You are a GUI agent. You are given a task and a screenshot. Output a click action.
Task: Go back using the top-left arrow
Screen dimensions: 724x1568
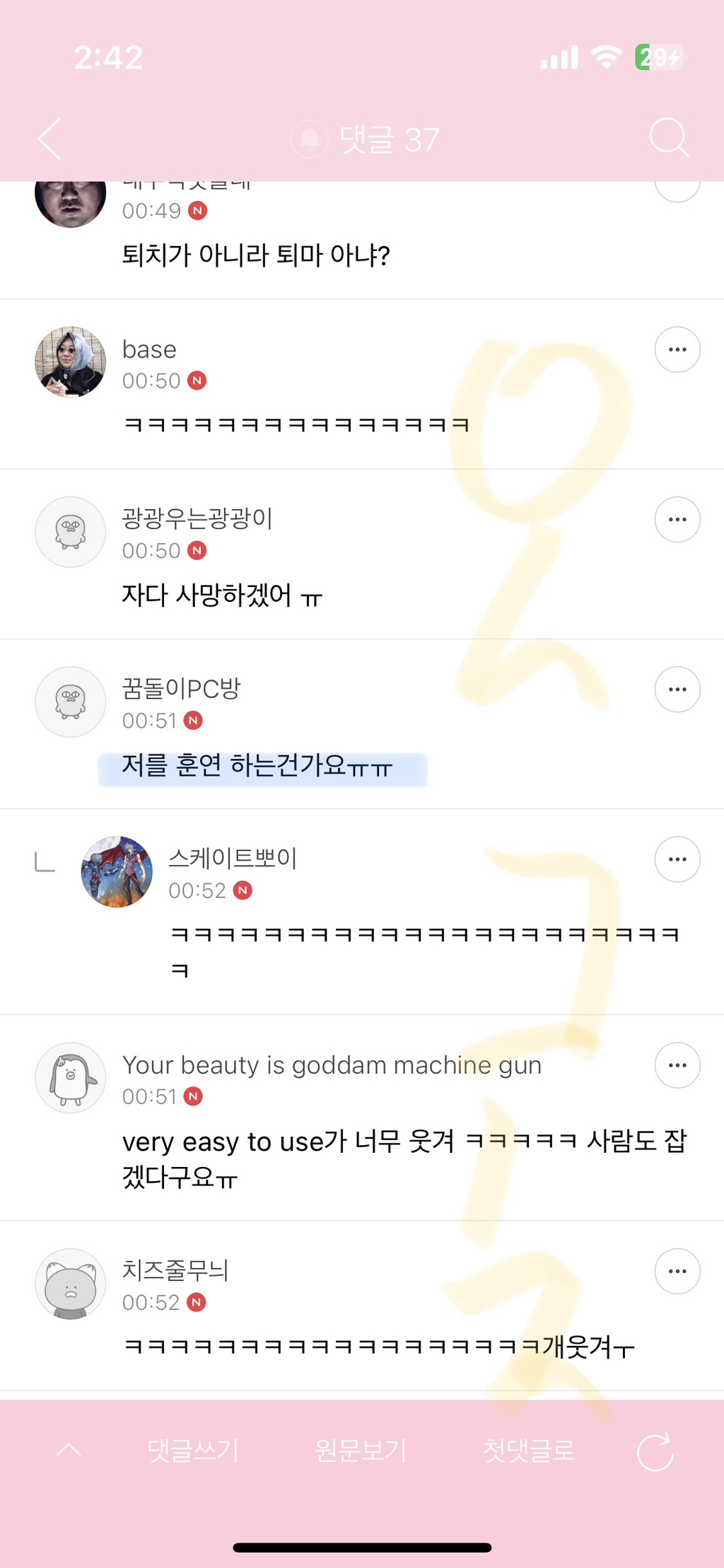pos(50,139)
